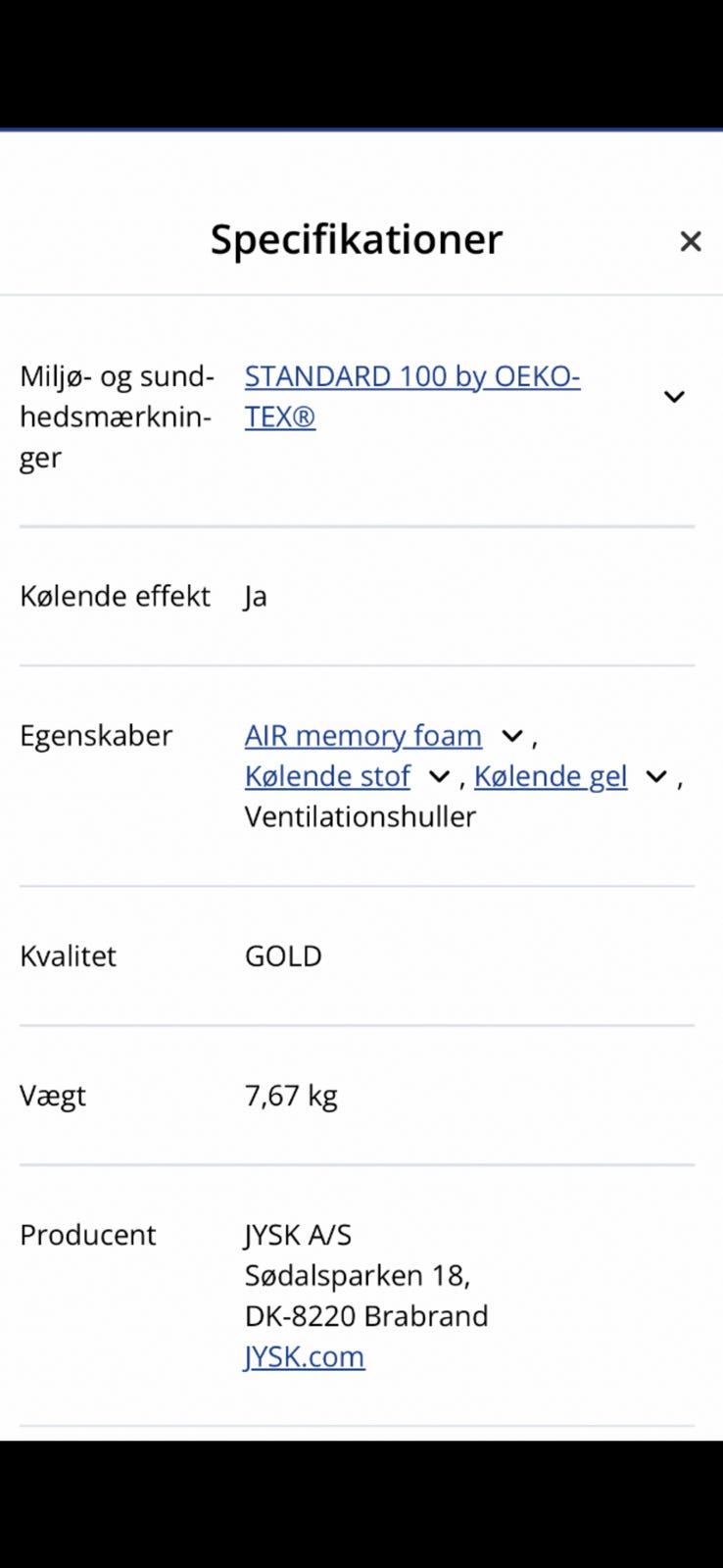Expand the OEKO-TEX certification details chevron
The image size is (723, 1568).
click(x=674, y=397)
